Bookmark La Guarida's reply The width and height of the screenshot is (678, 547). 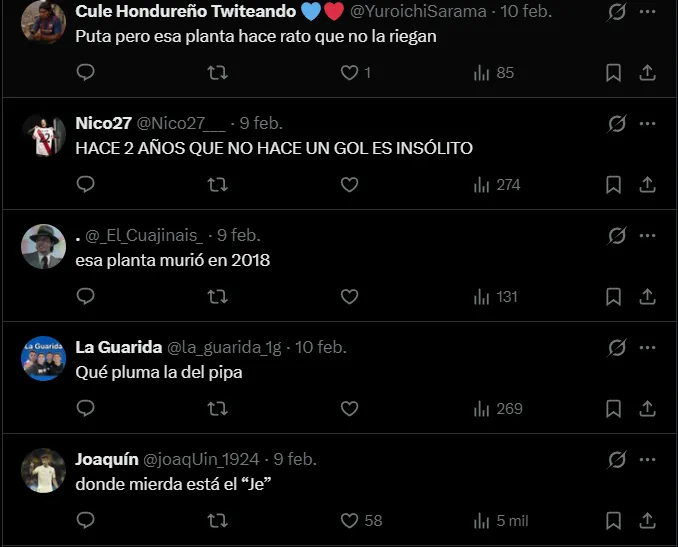613,408
